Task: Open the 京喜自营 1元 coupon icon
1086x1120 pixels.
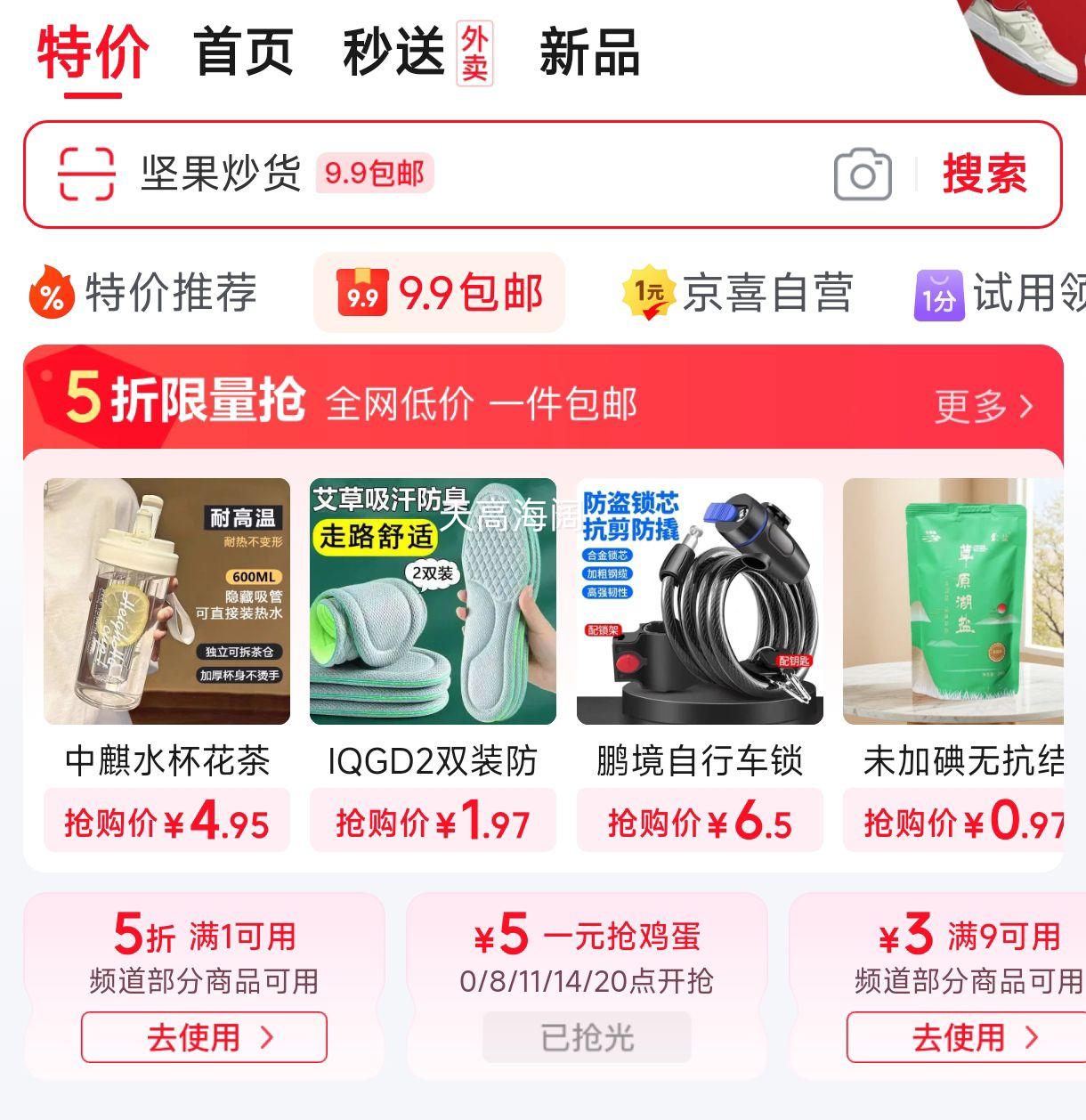Action: click(649, 294)
